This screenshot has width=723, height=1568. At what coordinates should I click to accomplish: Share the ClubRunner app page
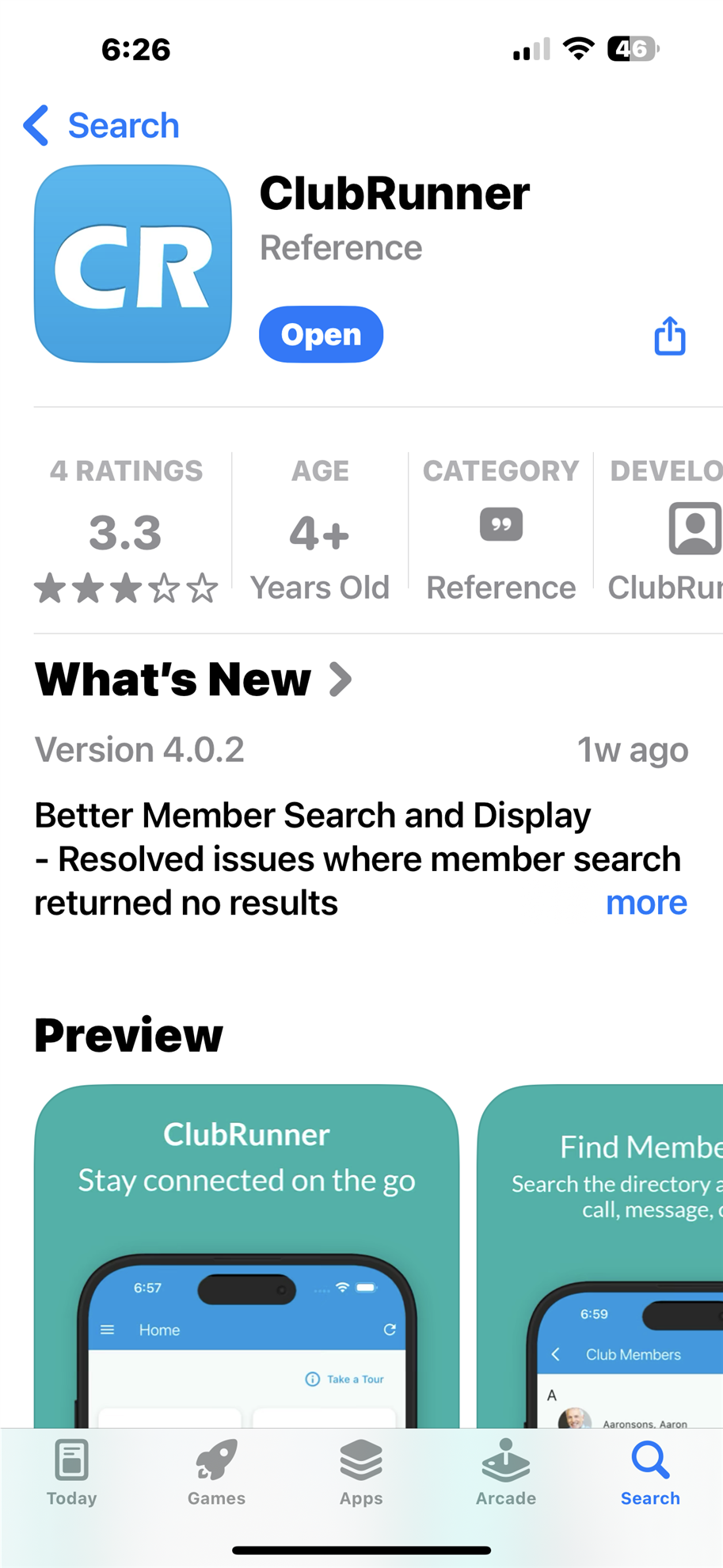[x=669, y=336]
